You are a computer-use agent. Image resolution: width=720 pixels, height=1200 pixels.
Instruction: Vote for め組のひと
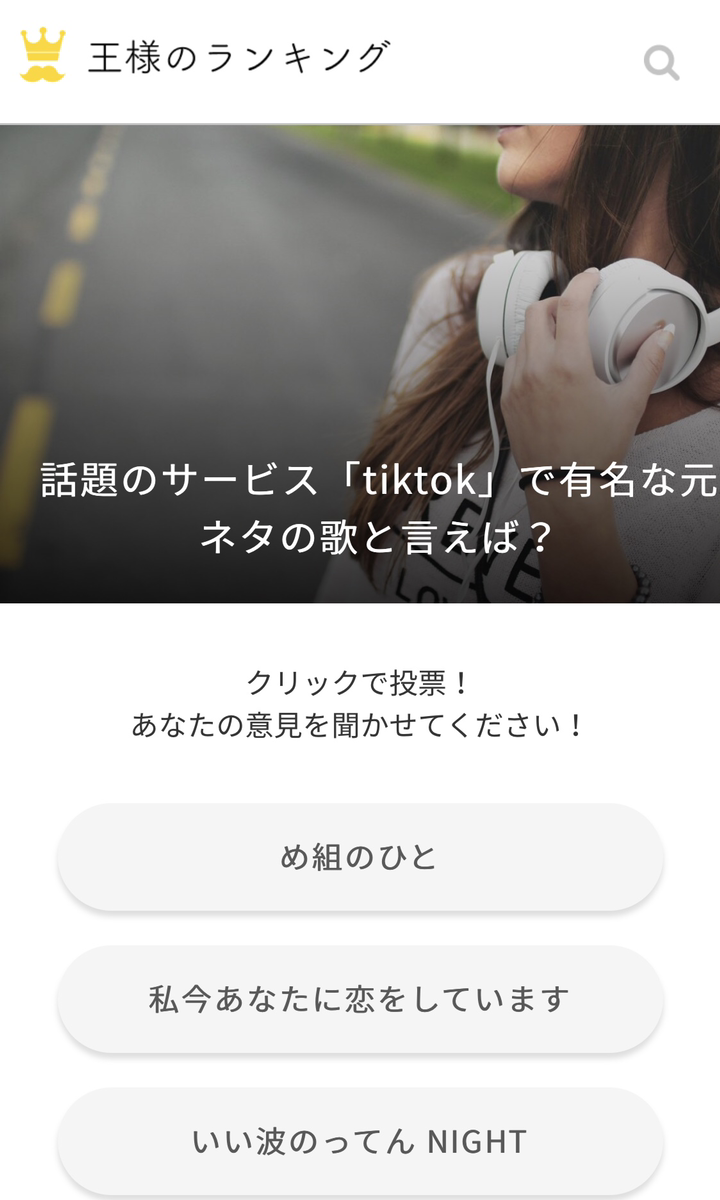click(x=360, y=857)
